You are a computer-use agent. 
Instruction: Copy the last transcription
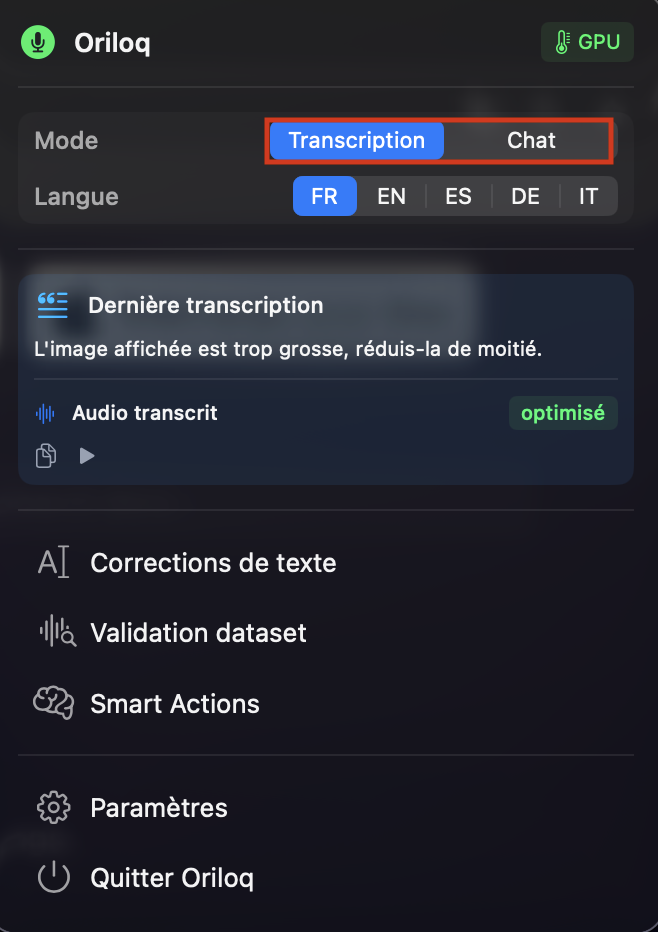46,456
